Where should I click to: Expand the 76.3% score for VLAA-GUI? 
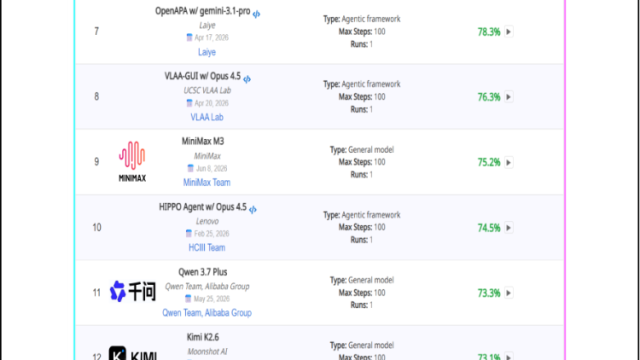point(509,97)
